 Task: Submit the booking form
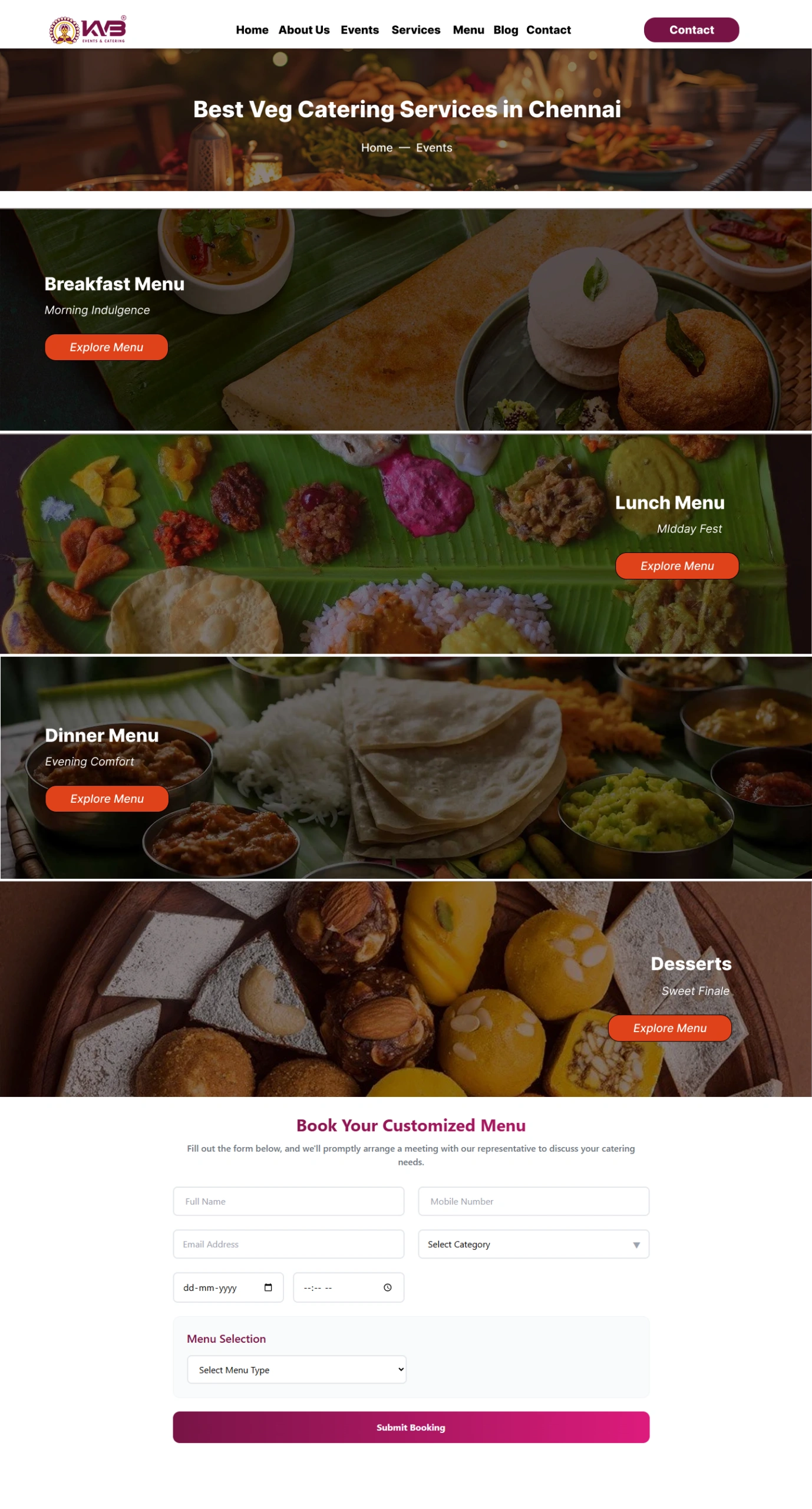(411, 1428)
